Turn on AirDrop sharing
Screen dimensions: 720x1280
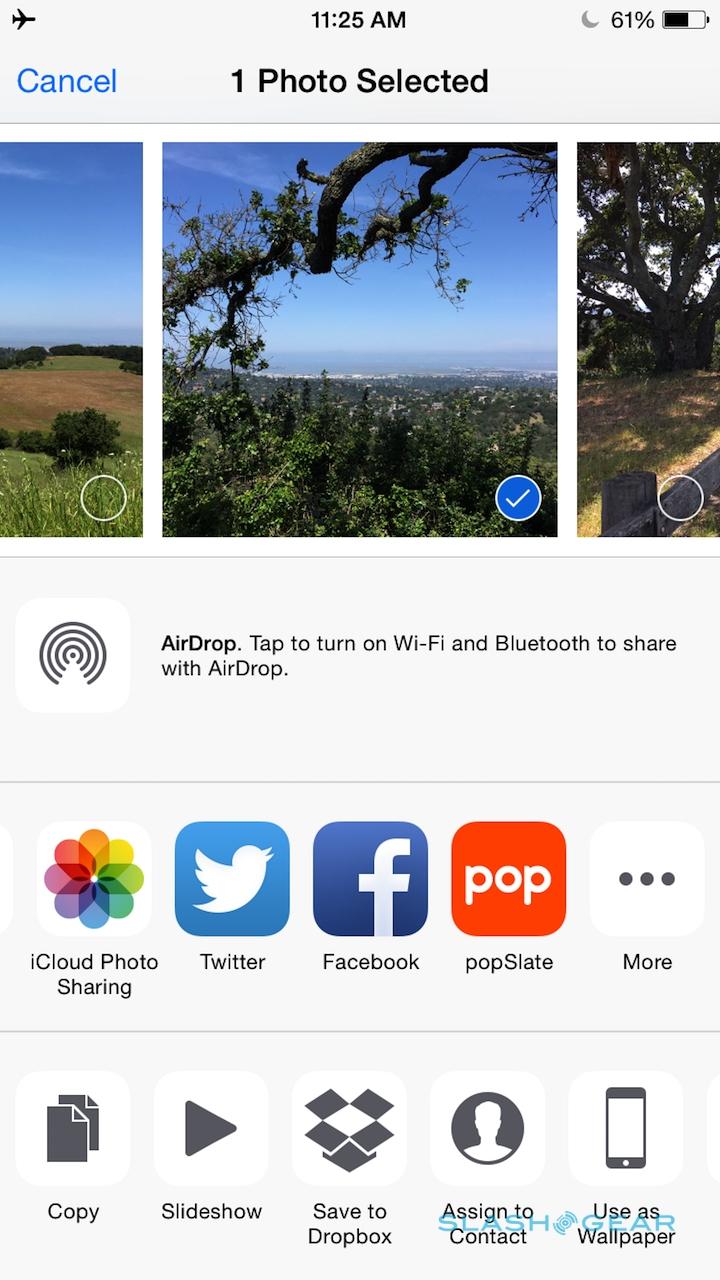point(73,655)
